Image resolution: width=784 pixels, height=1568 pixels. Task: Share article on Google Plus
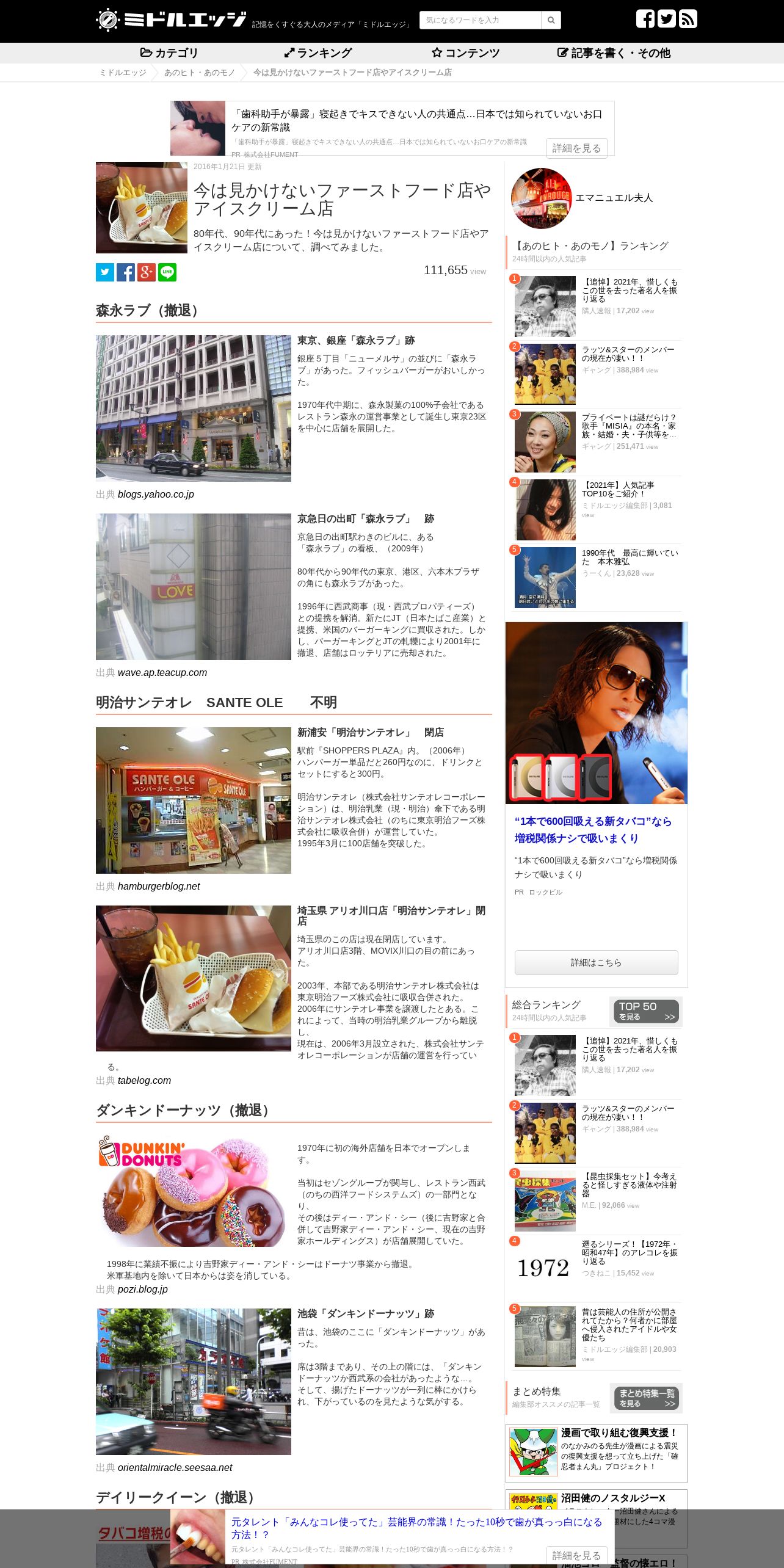coord(147,272)
